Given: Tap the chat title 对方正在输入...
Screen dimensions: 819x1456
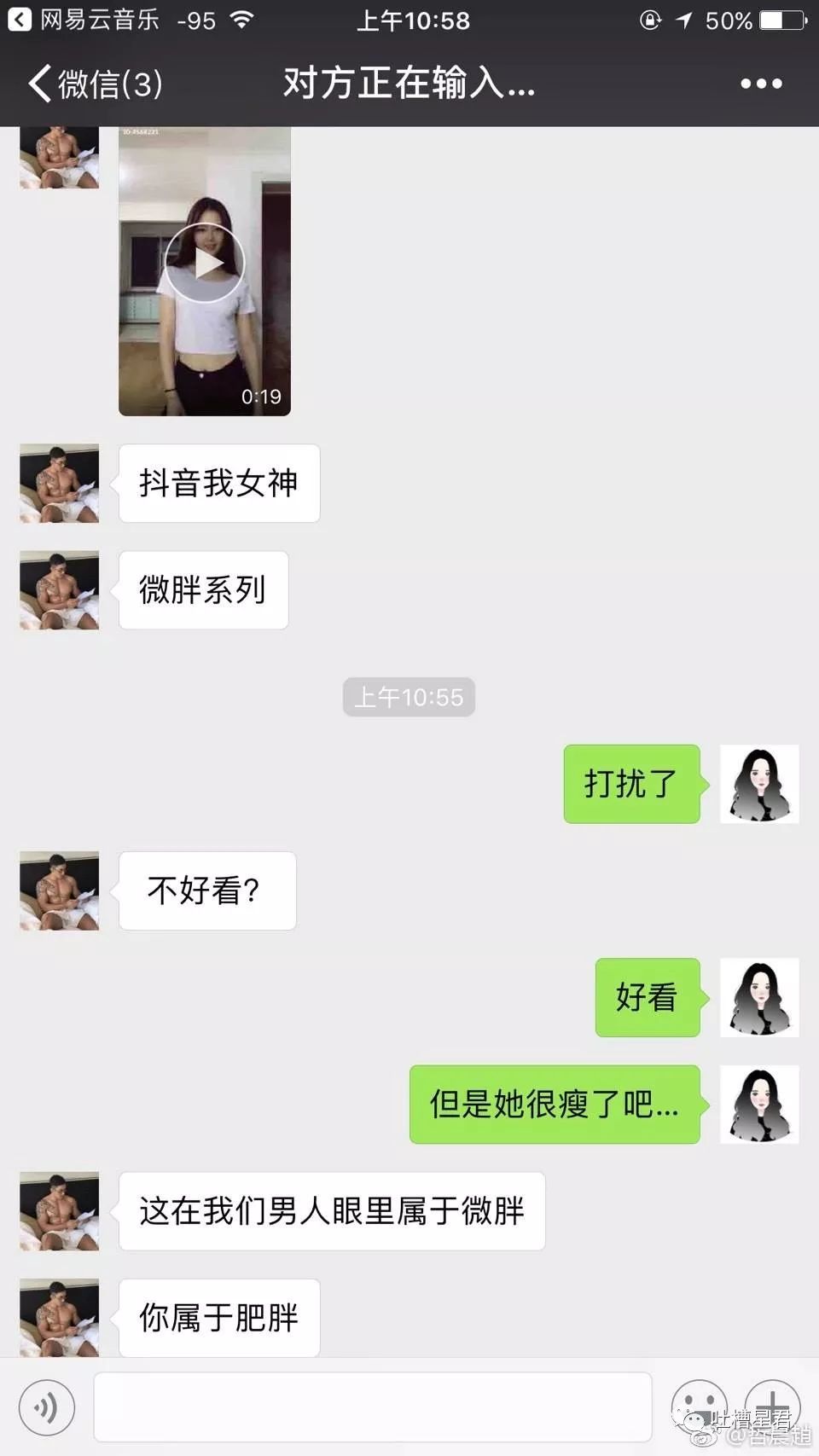Looking at the screenshot, I should pyautogui.click(x=408, y=83).
